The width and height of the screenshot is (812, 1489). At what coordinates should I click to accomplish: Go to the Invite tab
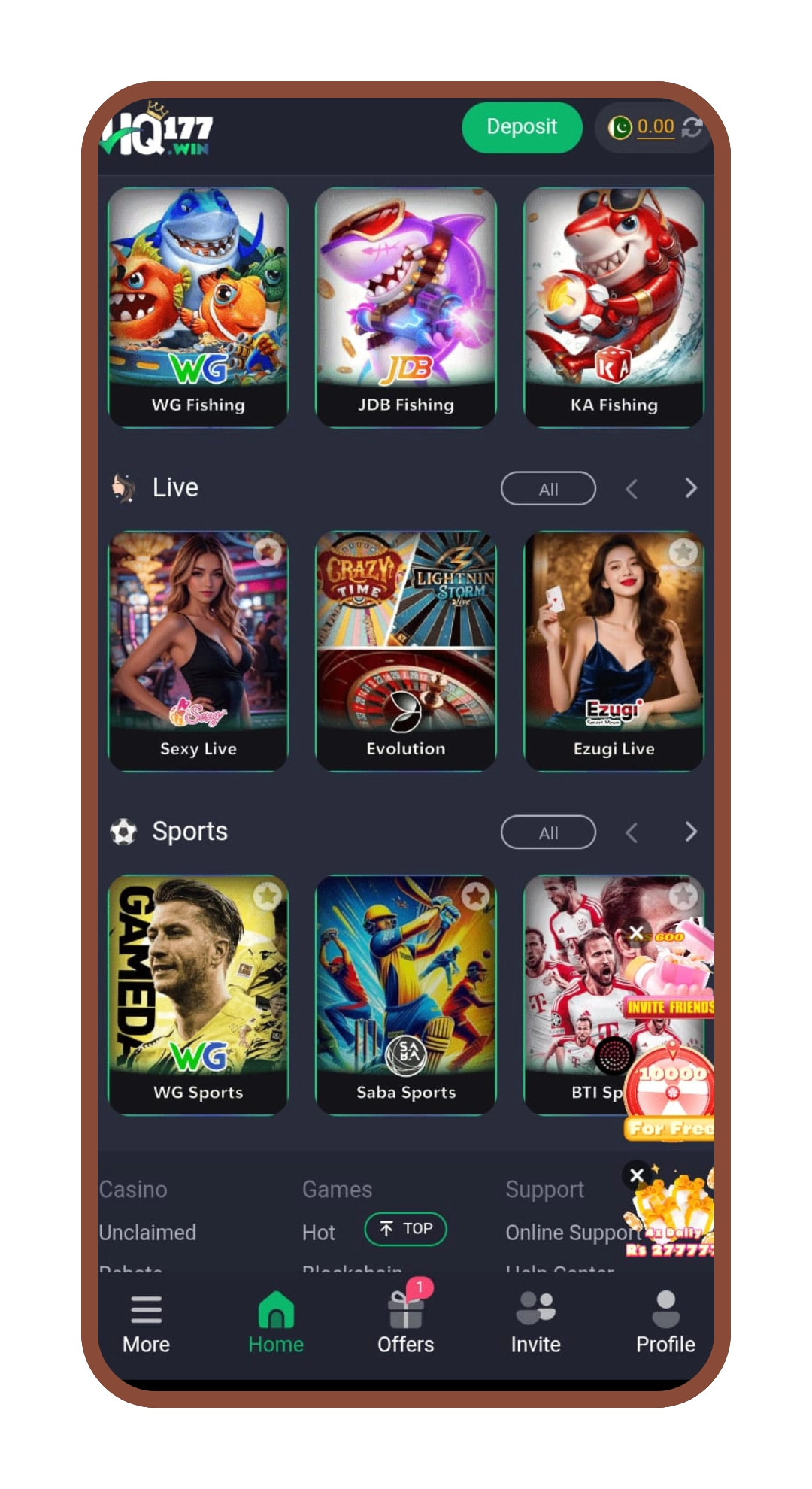coord(535,1324)
